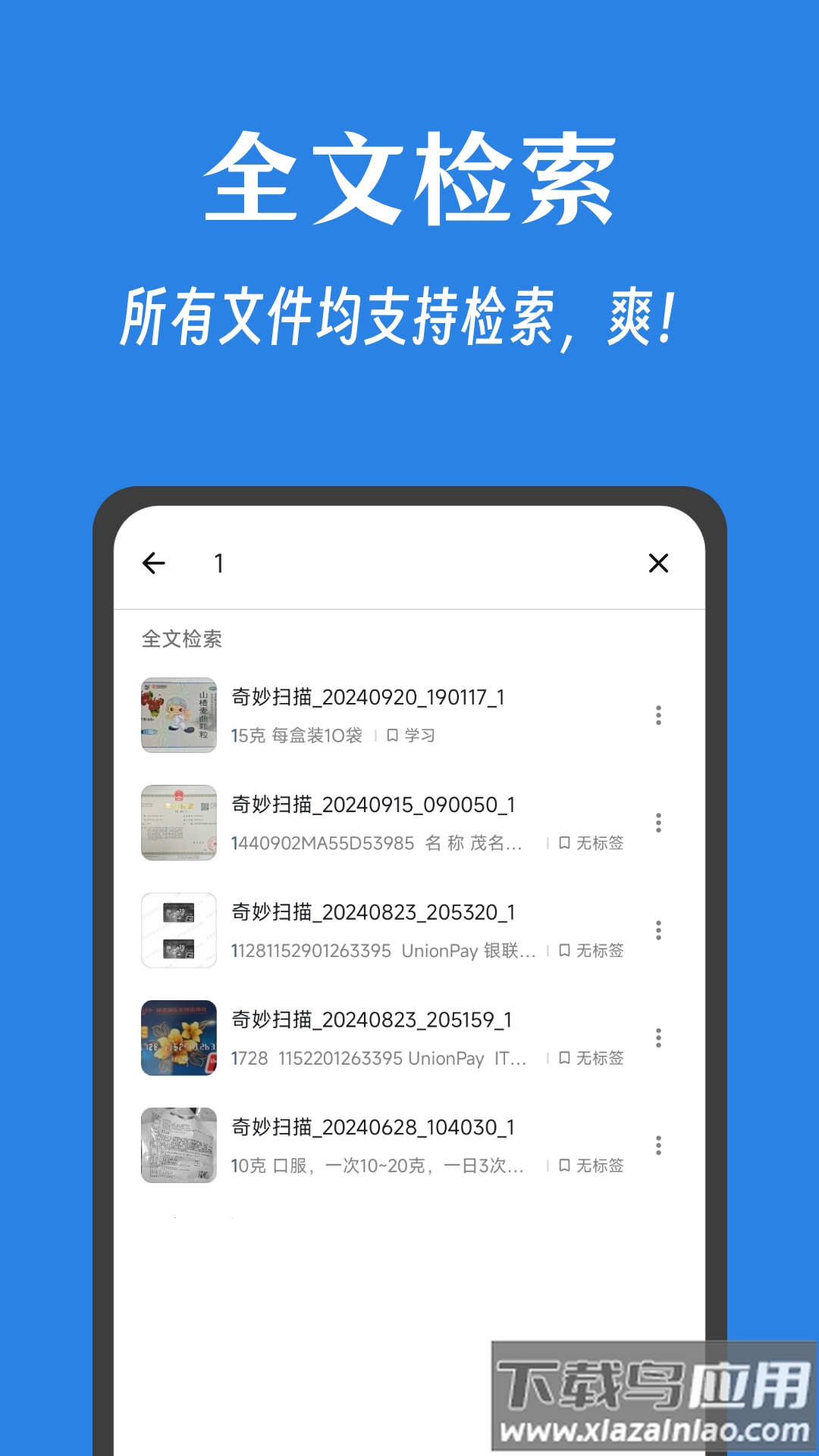Open the 奇妙扫描_20240823_205320_1 search result
This screenshot has height=1456, width=819.
[x=372, y=913]
